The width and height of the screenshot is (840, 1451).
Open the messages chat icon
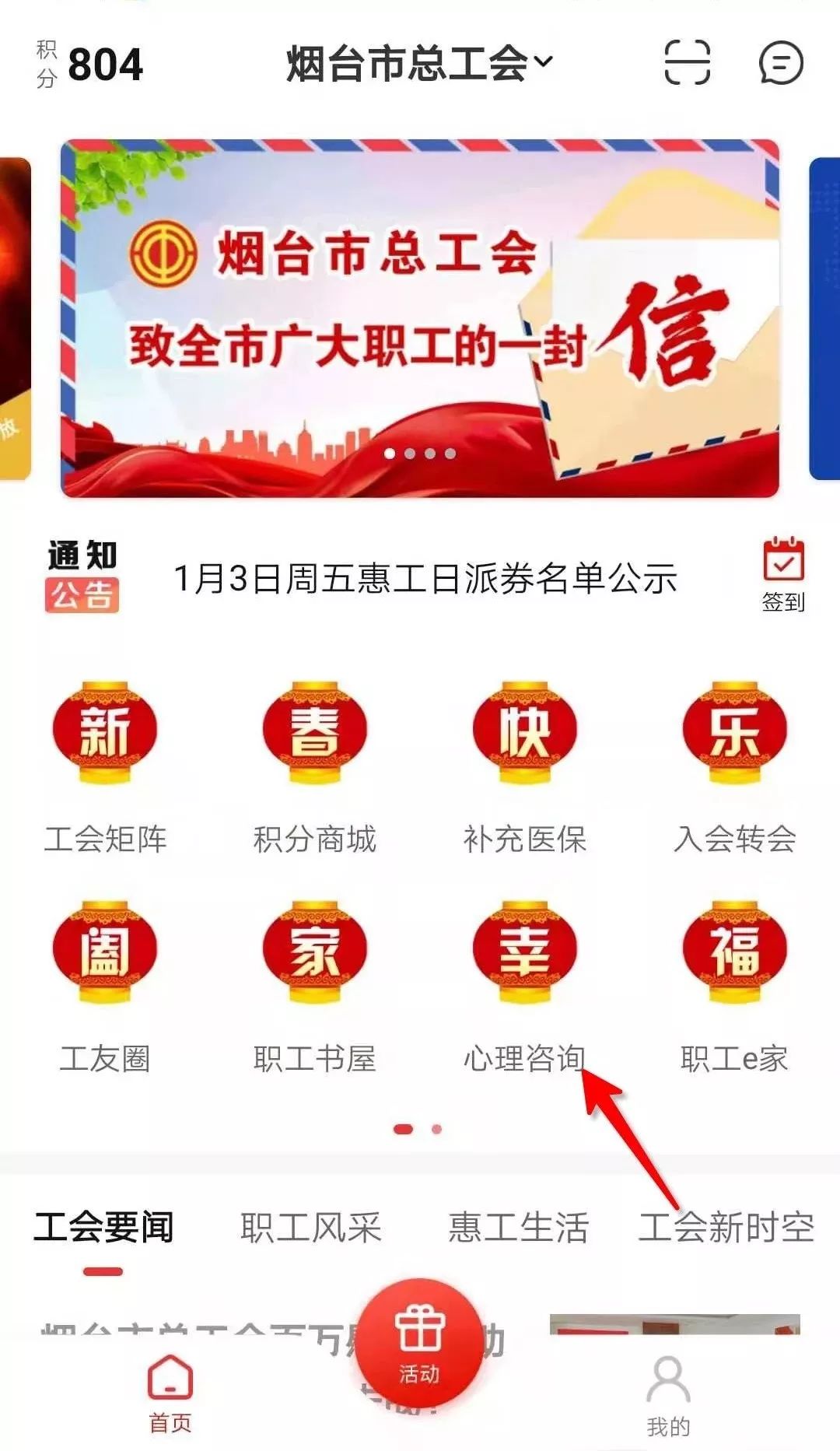780,63
